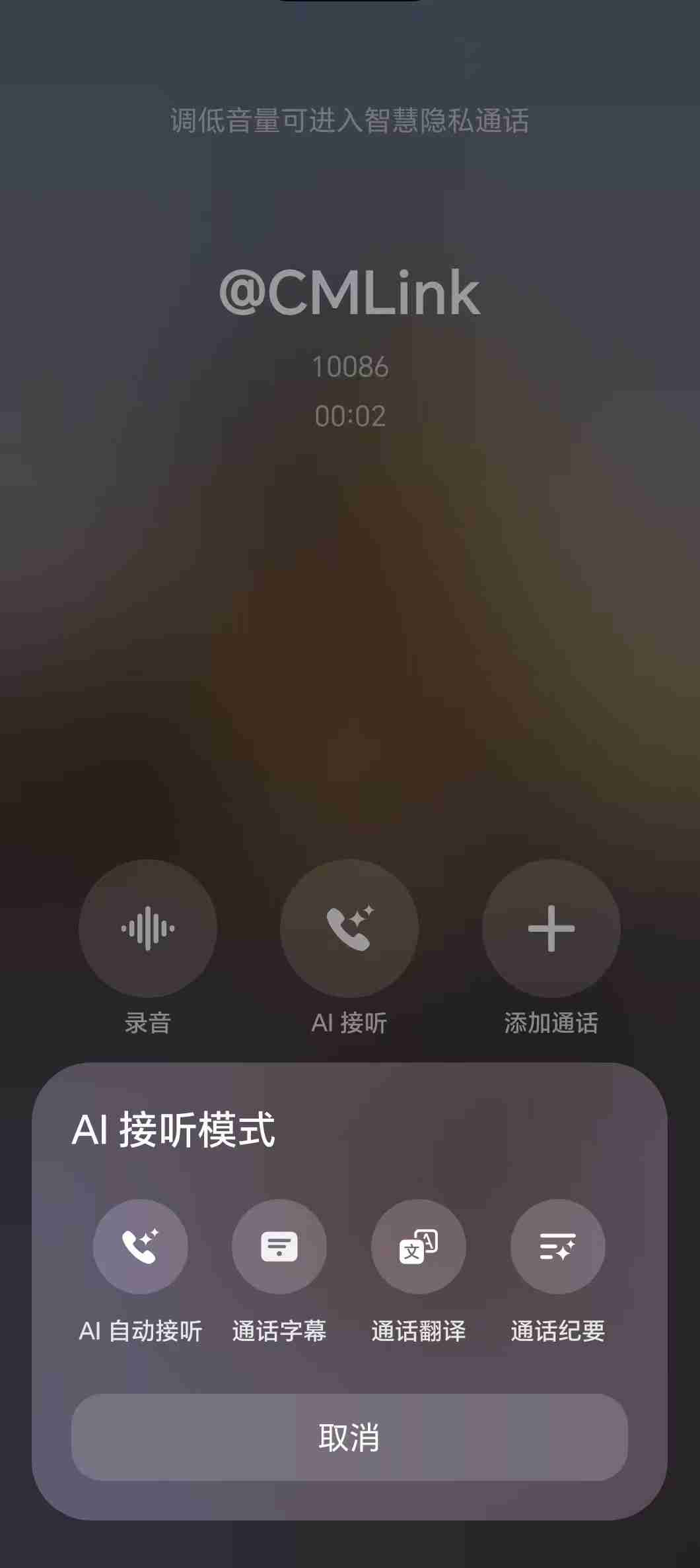Screen dimensions: 700x1568
Task: Select 通话纪要 call summary
Action: 557,1247
